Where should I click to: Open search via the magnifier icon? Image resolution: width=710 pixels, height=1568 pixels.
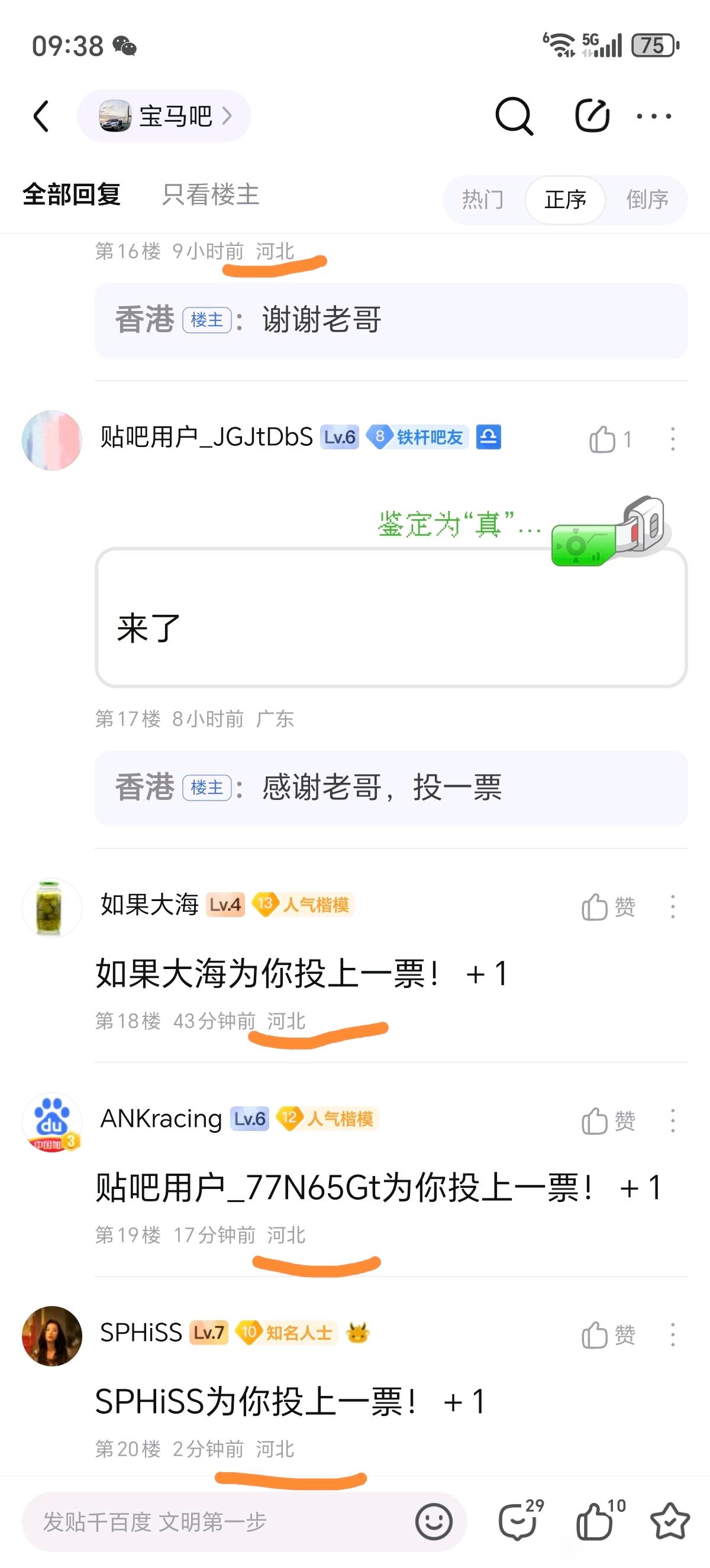(x=514, y=116)
